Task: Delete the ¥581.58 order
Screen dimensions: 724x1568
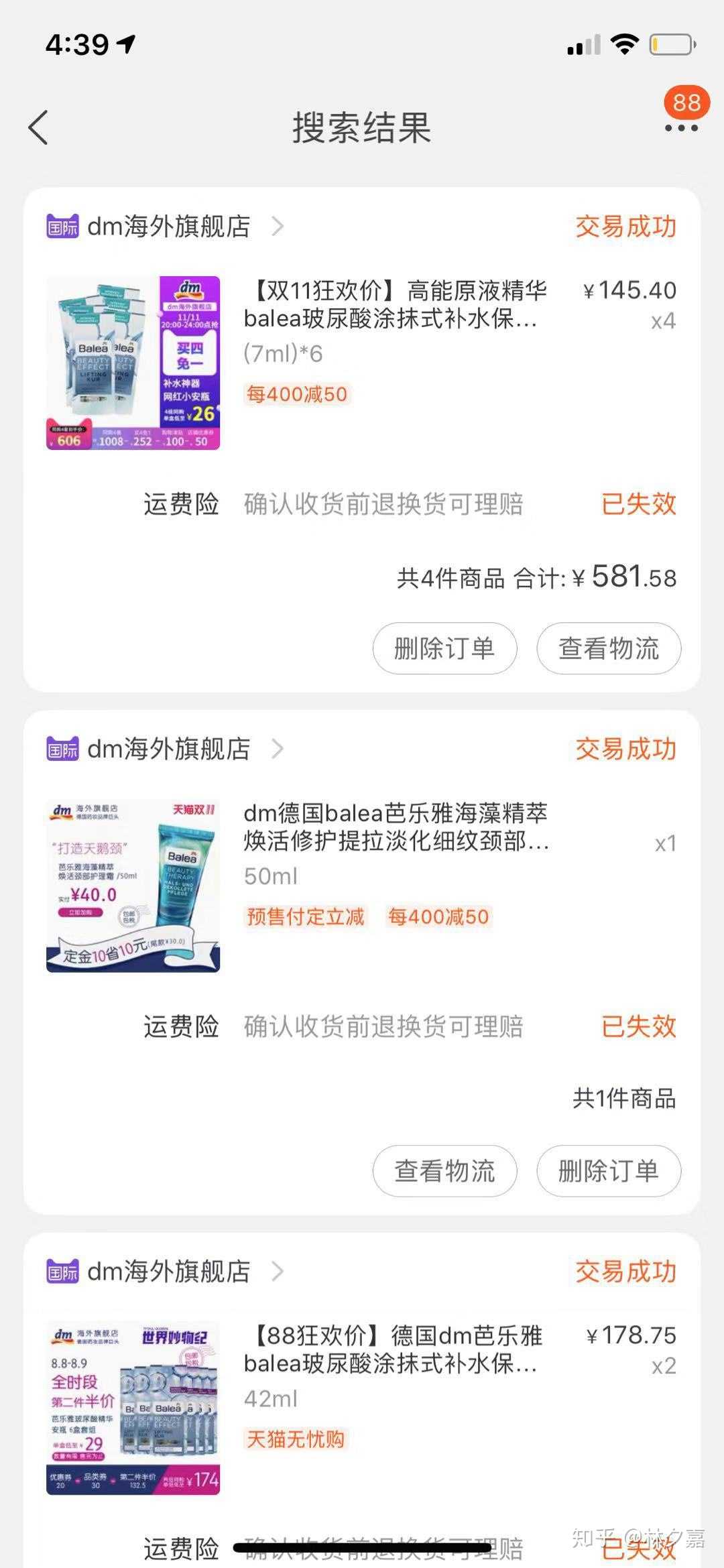Action: tap(444, 648)
